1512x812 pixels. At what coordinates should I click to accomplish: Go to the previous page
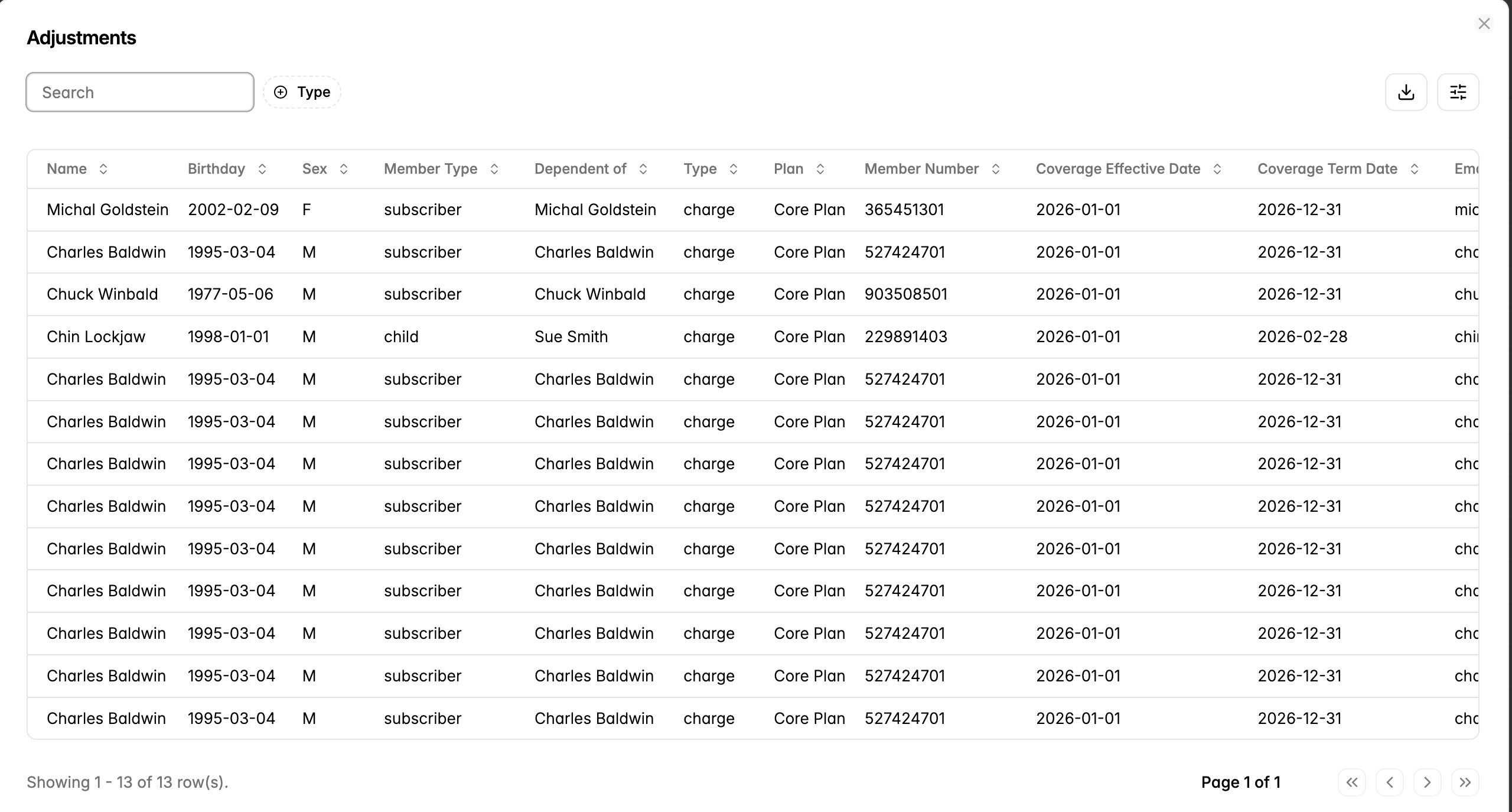[x=1389, y=782]
